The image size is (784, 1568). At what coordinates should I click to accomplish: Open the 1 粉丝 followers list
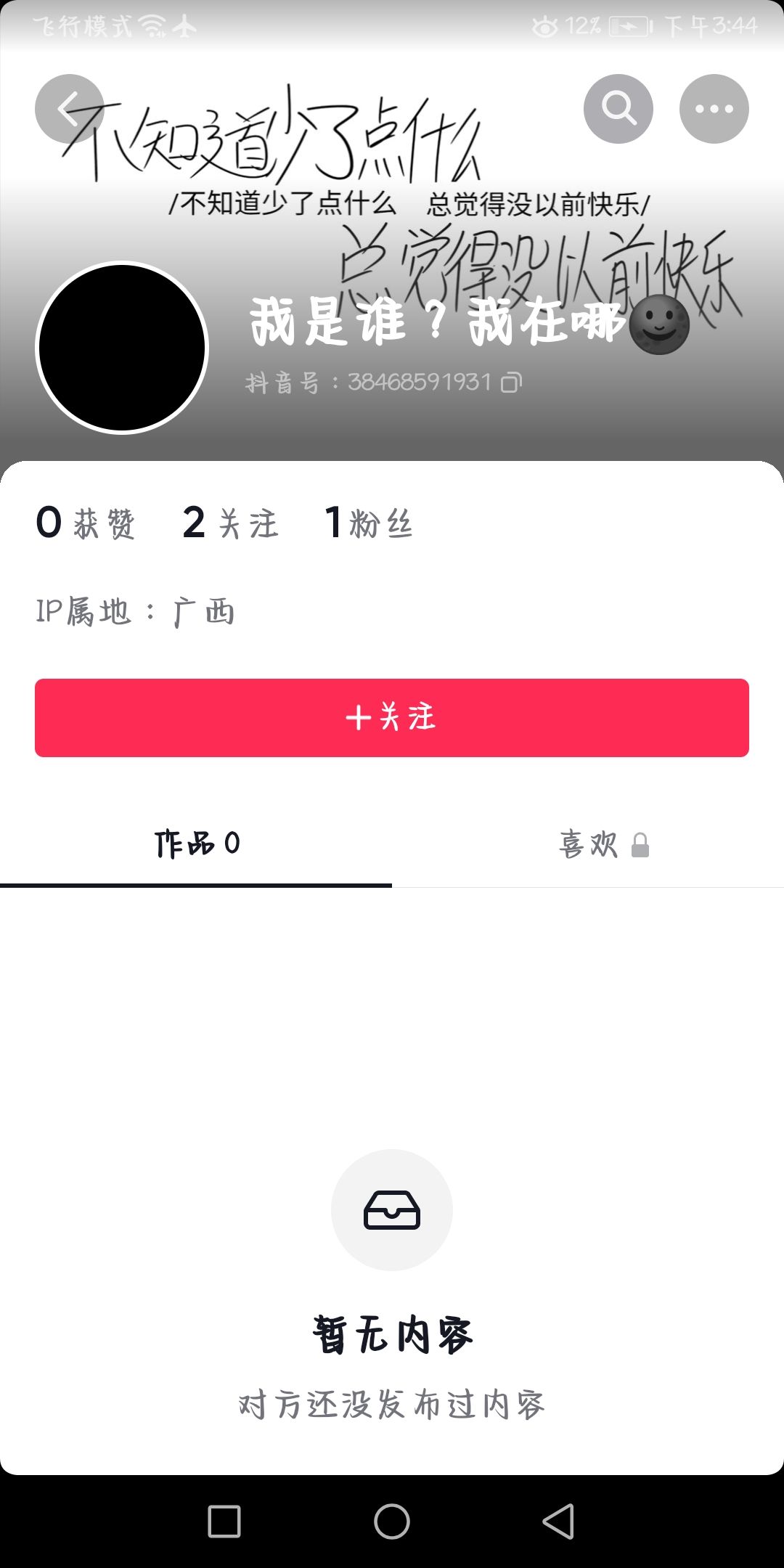coord(368,523)
